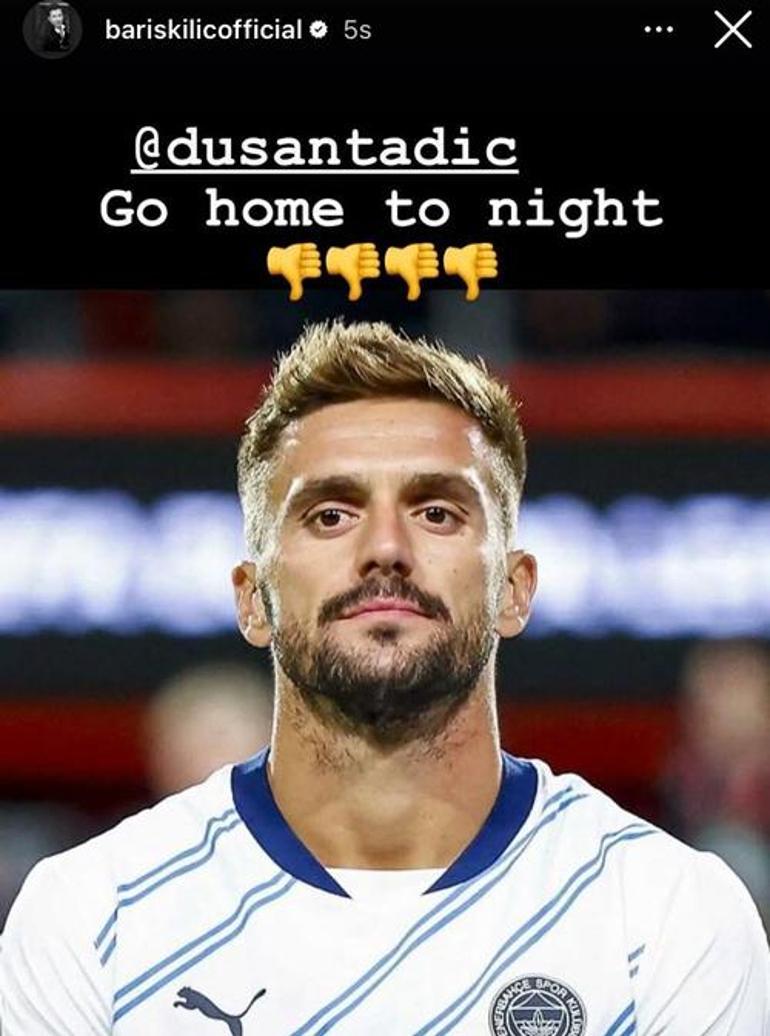Open bariskilicofficial's profile picture

click(x=52, y=30)
